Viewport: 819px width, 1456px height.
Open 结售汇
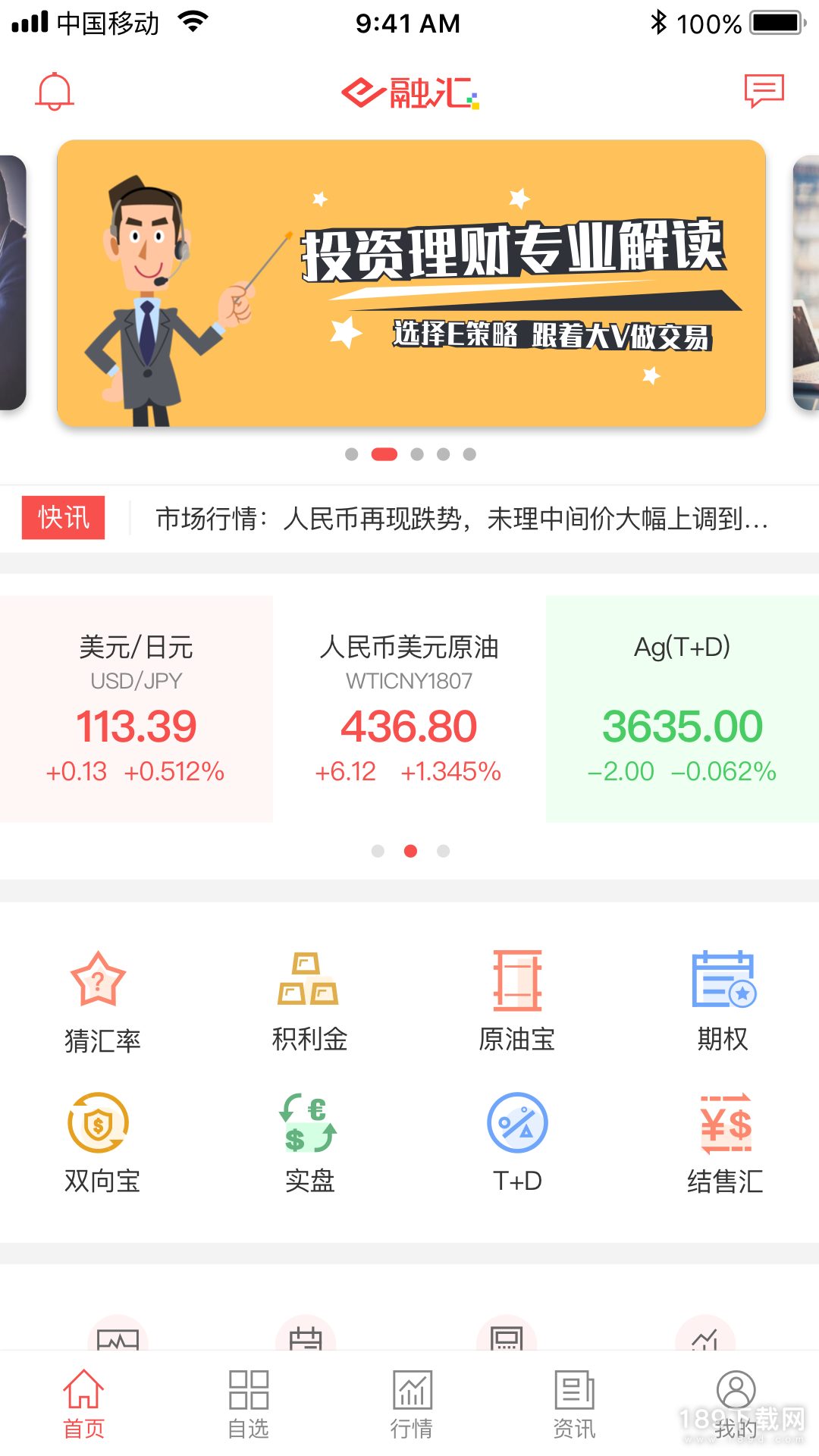(725, 1143)
